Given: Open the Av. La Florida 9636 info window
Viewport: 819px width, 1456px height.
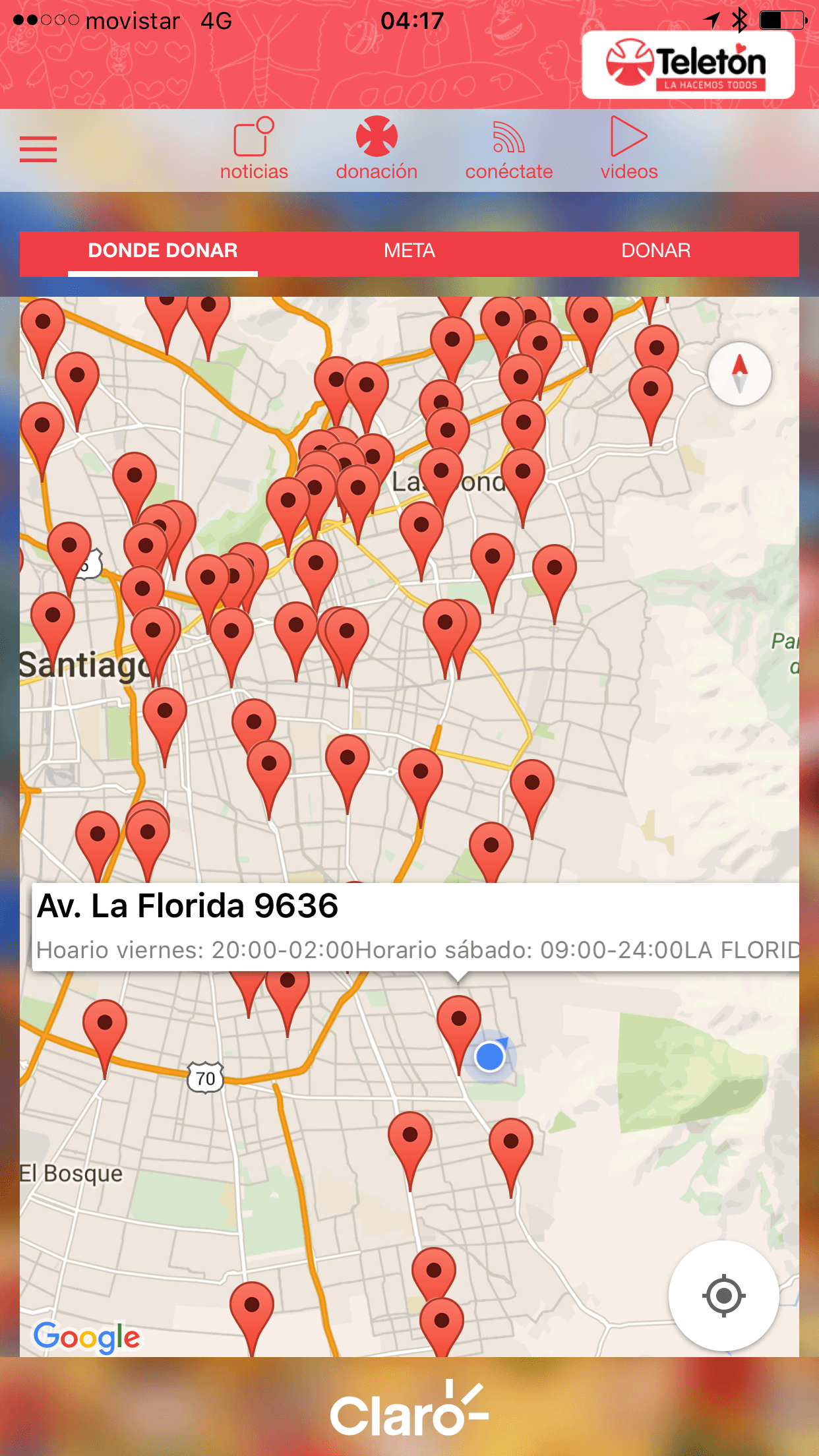Looking at the screenshot, I should click(x=415, y=926).
